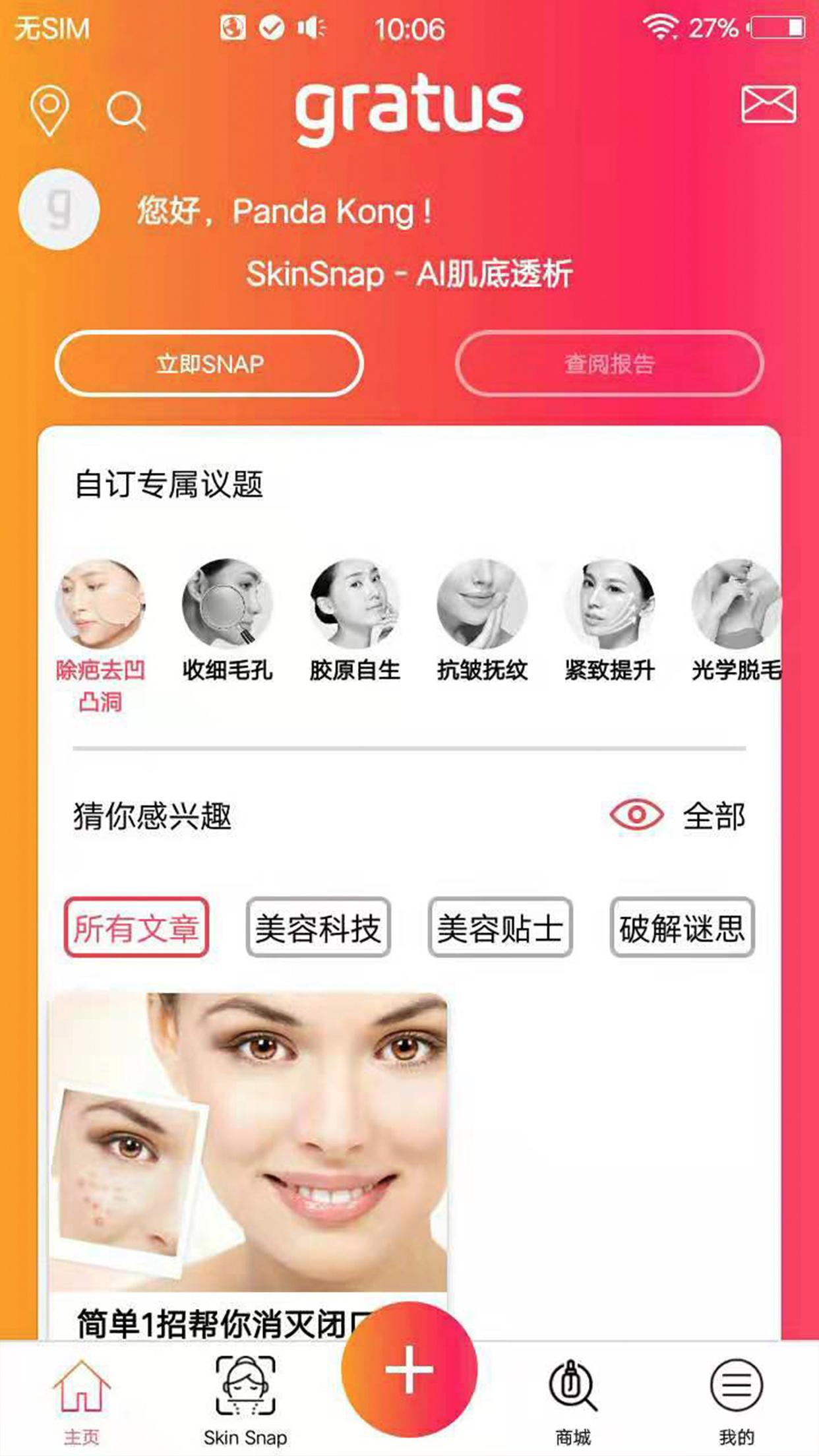Show the 破解谜思 articles
This screenshot has width=819, height=1456.
click(x=682, y=928)
